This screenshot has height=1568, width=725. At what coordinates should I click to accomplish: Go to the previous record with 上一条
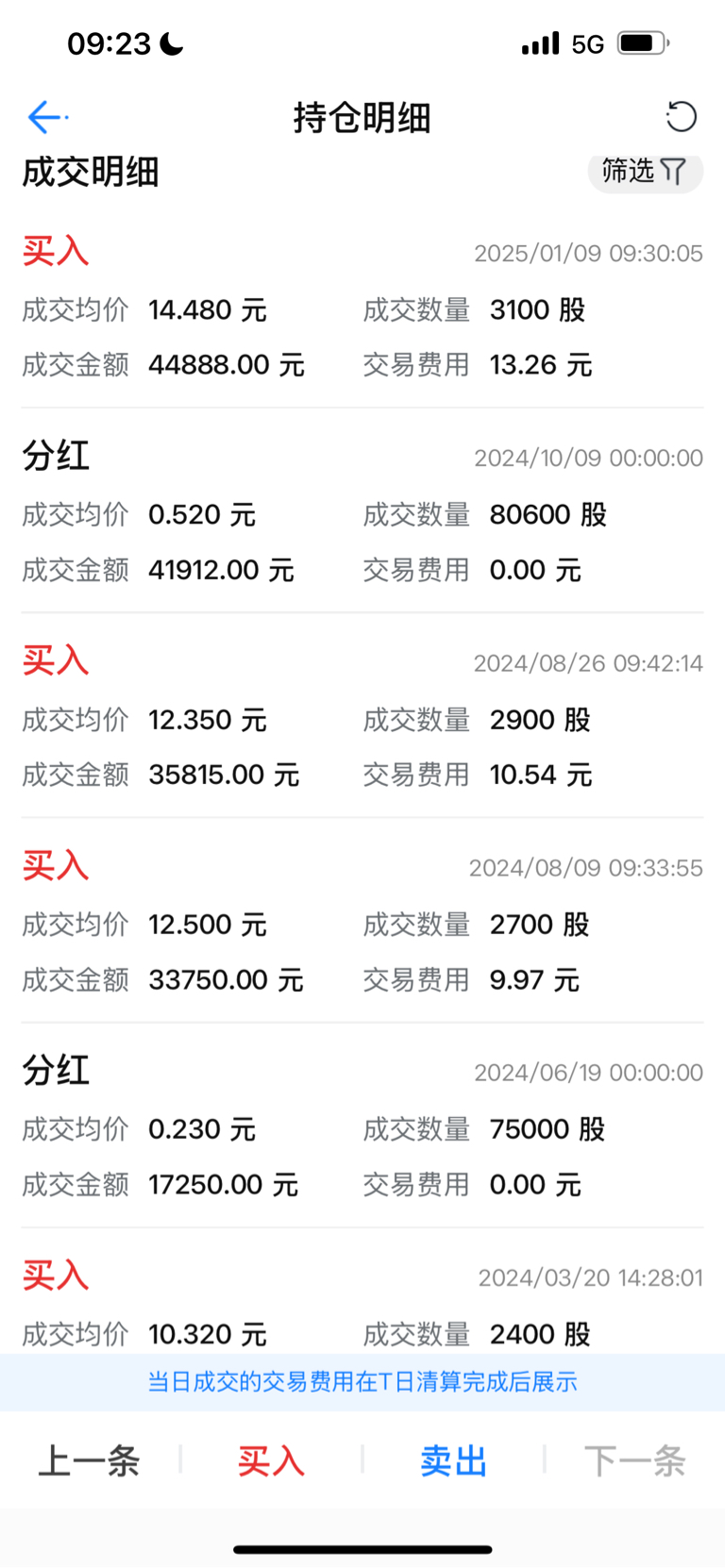pos(89,1460)
